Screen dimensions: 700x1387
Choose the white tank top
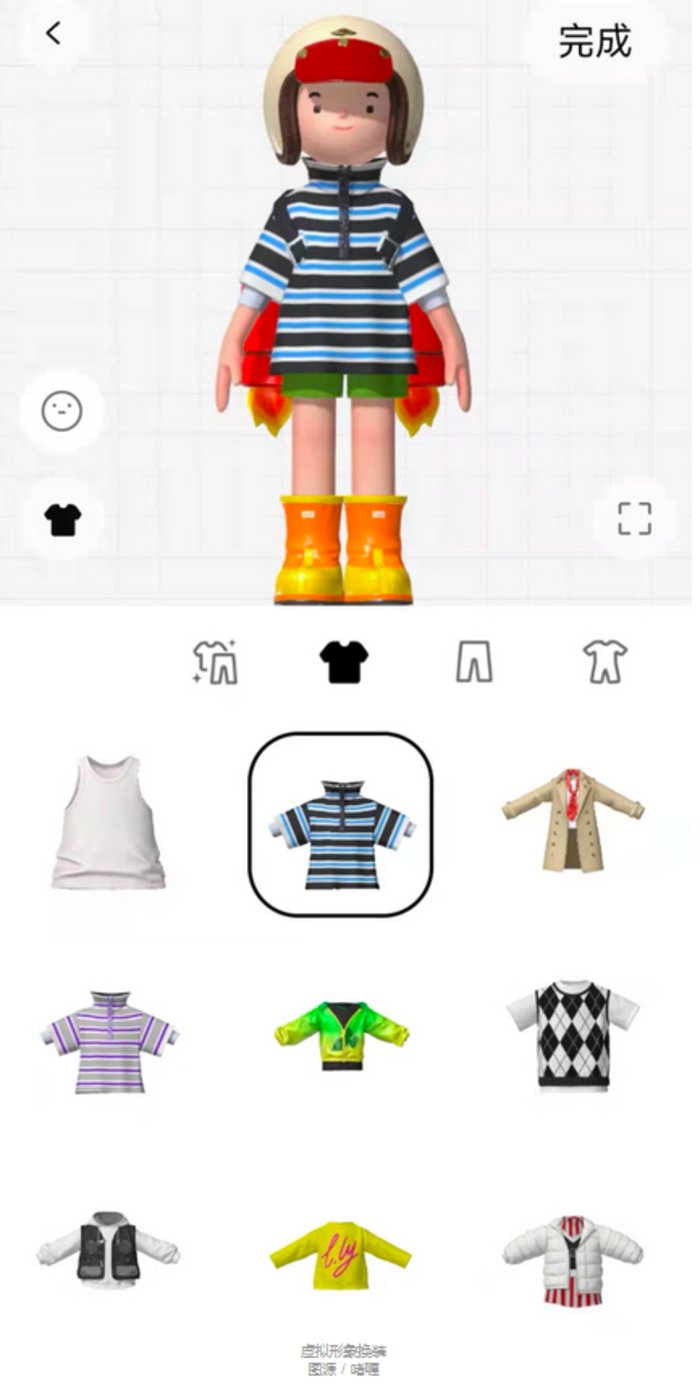pos(108,823)
